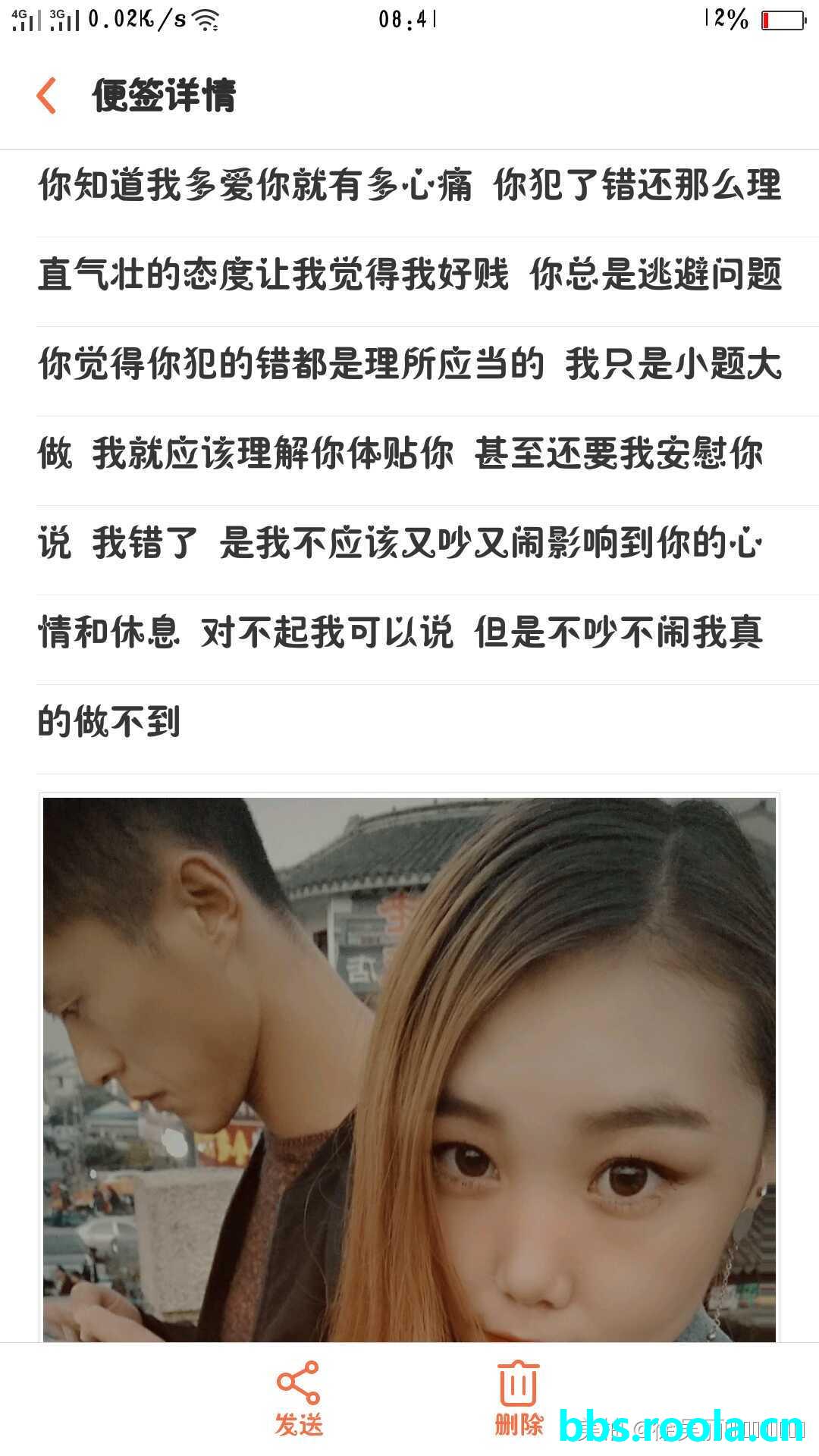Share the note with the 发送 button
The height and width of the screenshot is (1456, 819).
tap(299, 1398)
